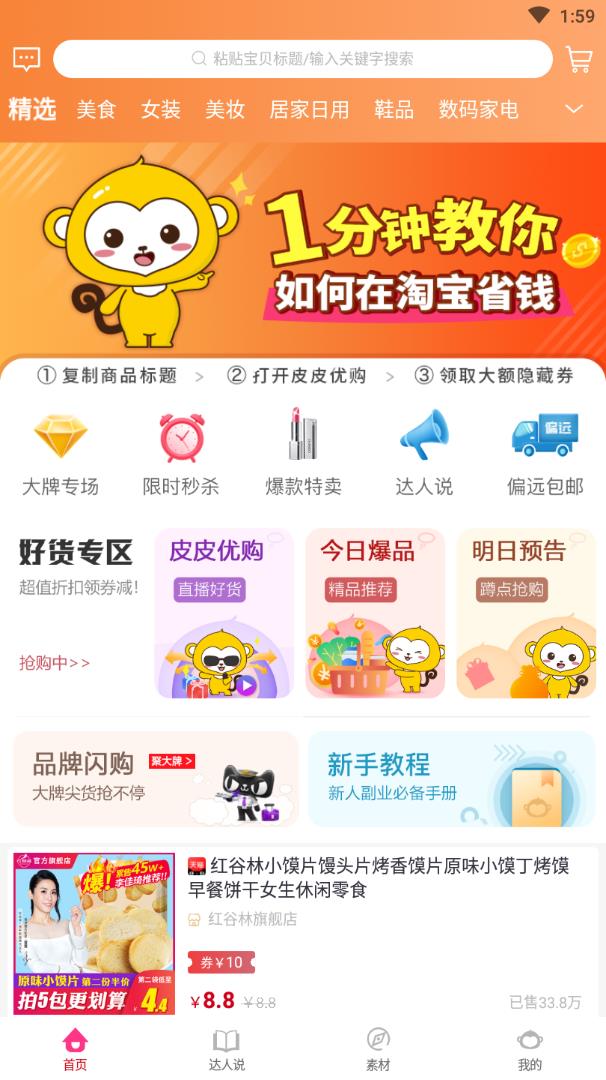The image size is (606, 1080).
Task: Open the 新手教程 beginner guide card
Action: pyautogui.click(x=451, y=778)
